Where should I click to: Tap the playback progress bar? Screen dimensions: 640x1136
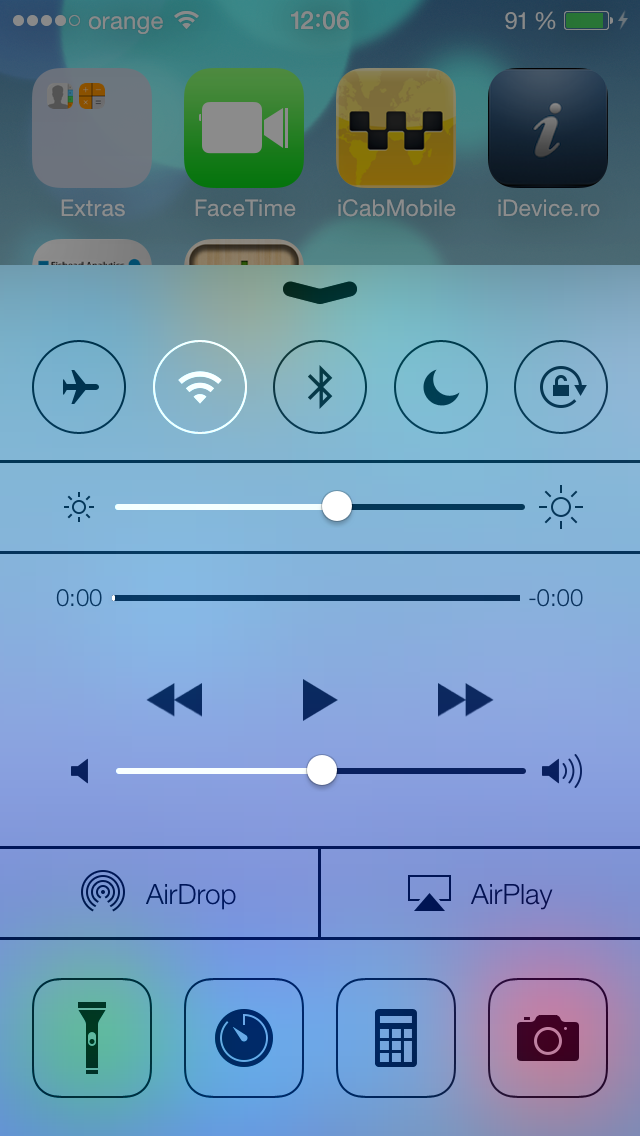click(316, 598)
